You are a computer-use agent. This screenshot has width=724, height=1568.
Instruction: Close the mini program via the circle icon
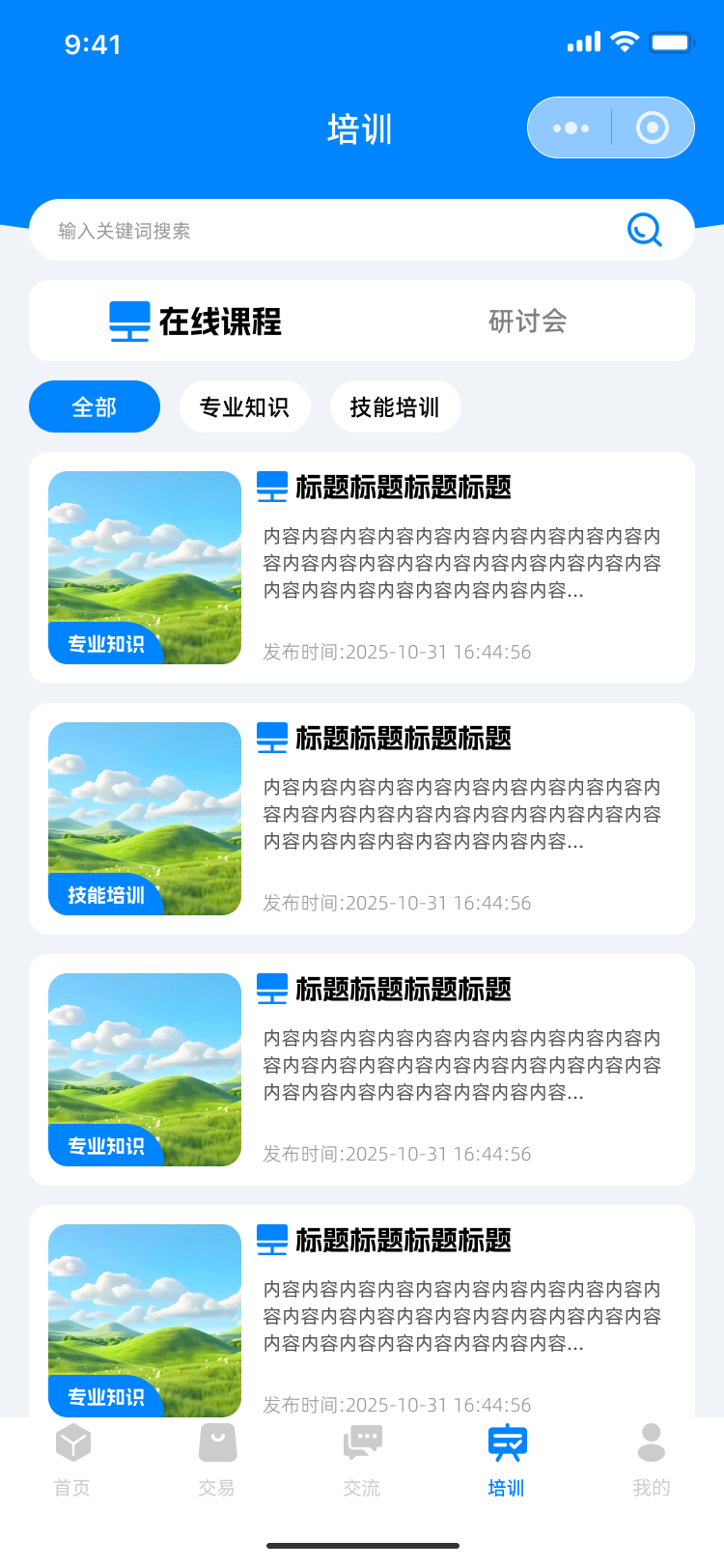pos(653,127)
